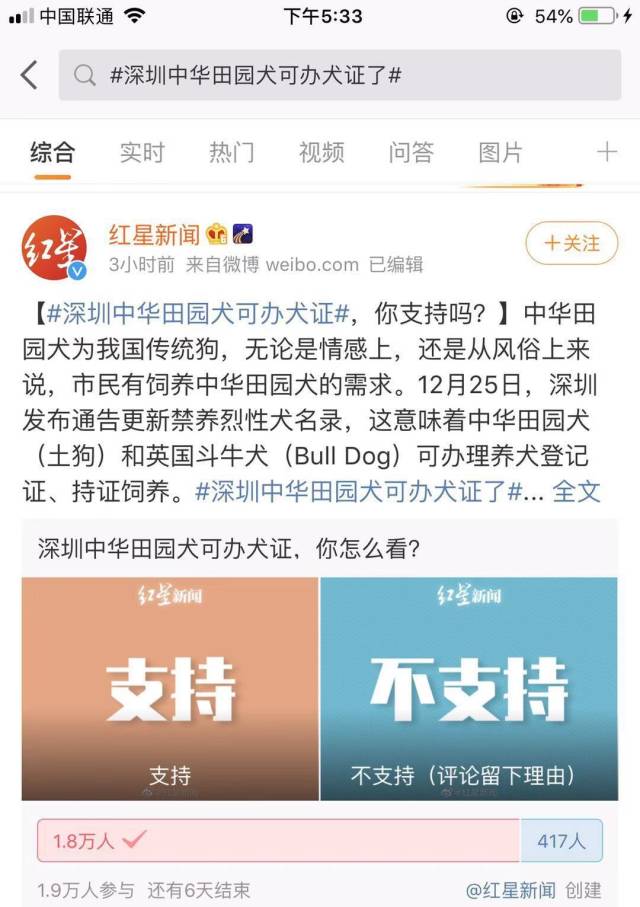Viewport: 640px width, 907px height.
Task: Go back using the arrow
Action: tap(29, 75)
